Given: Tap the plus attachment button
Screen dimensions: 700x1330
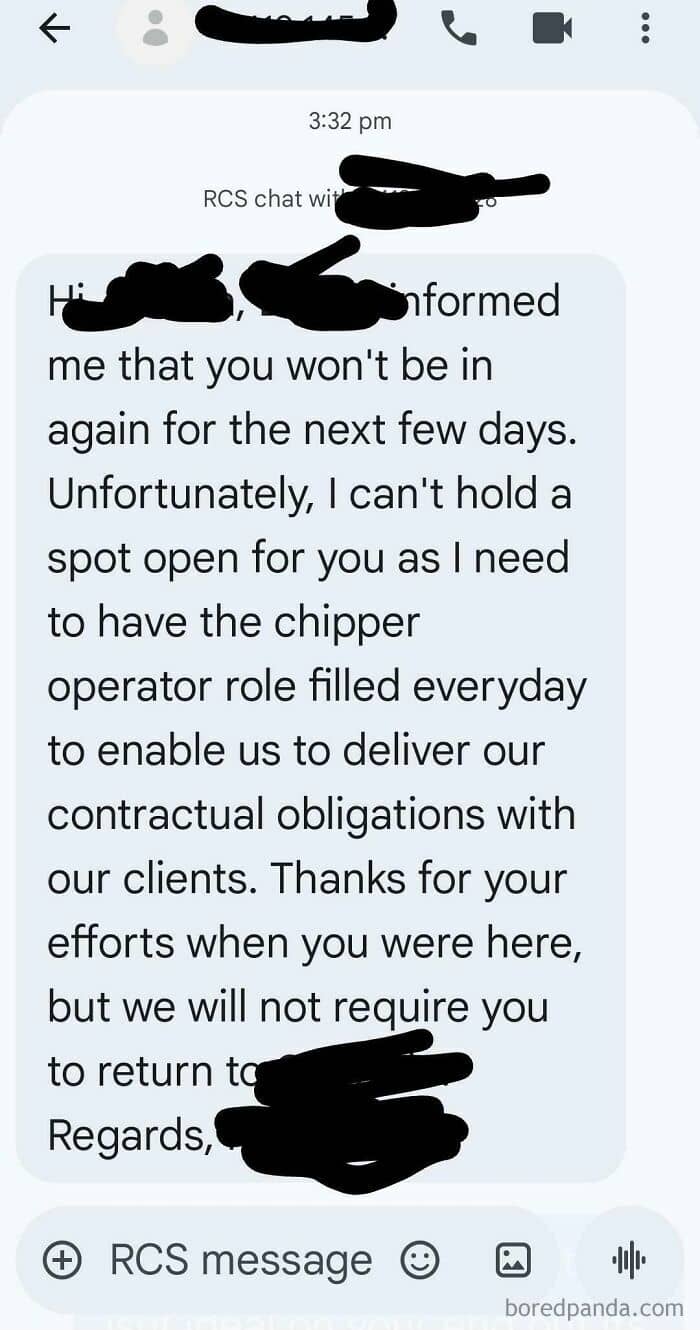Looking at the screenshot, I should [62, 1260].
